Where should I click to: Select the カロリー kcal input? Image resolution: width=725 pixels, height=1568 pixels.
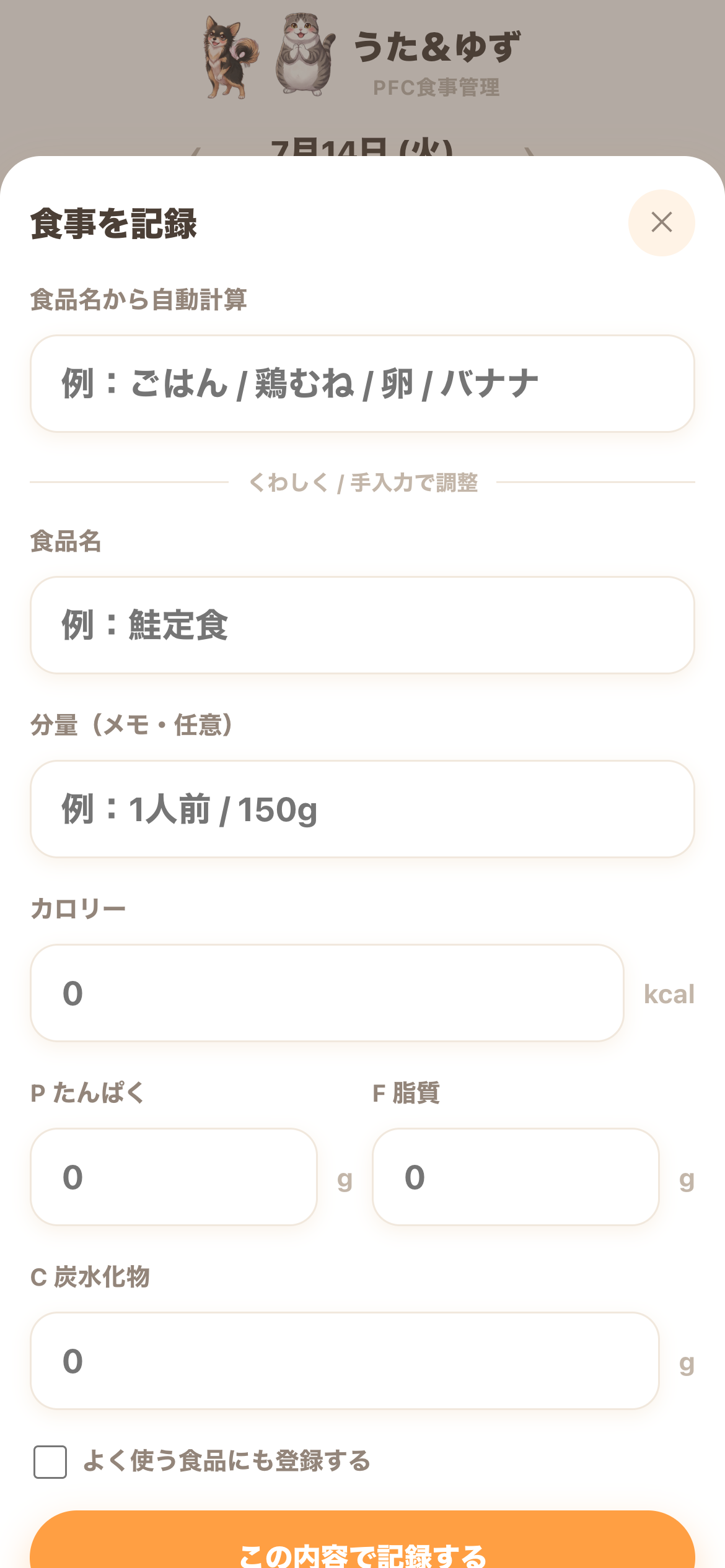click(327, 993)
